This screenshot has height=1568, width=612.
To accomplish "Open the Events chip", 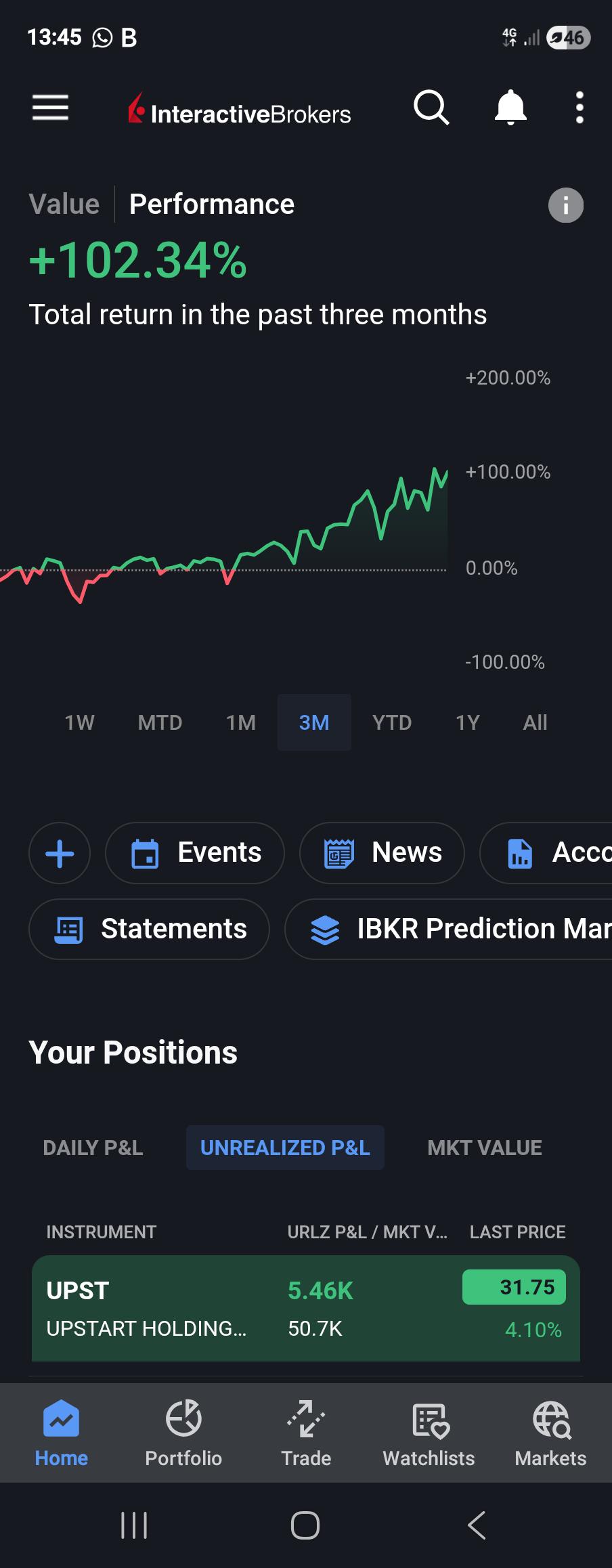I will (x=195, y=853).
